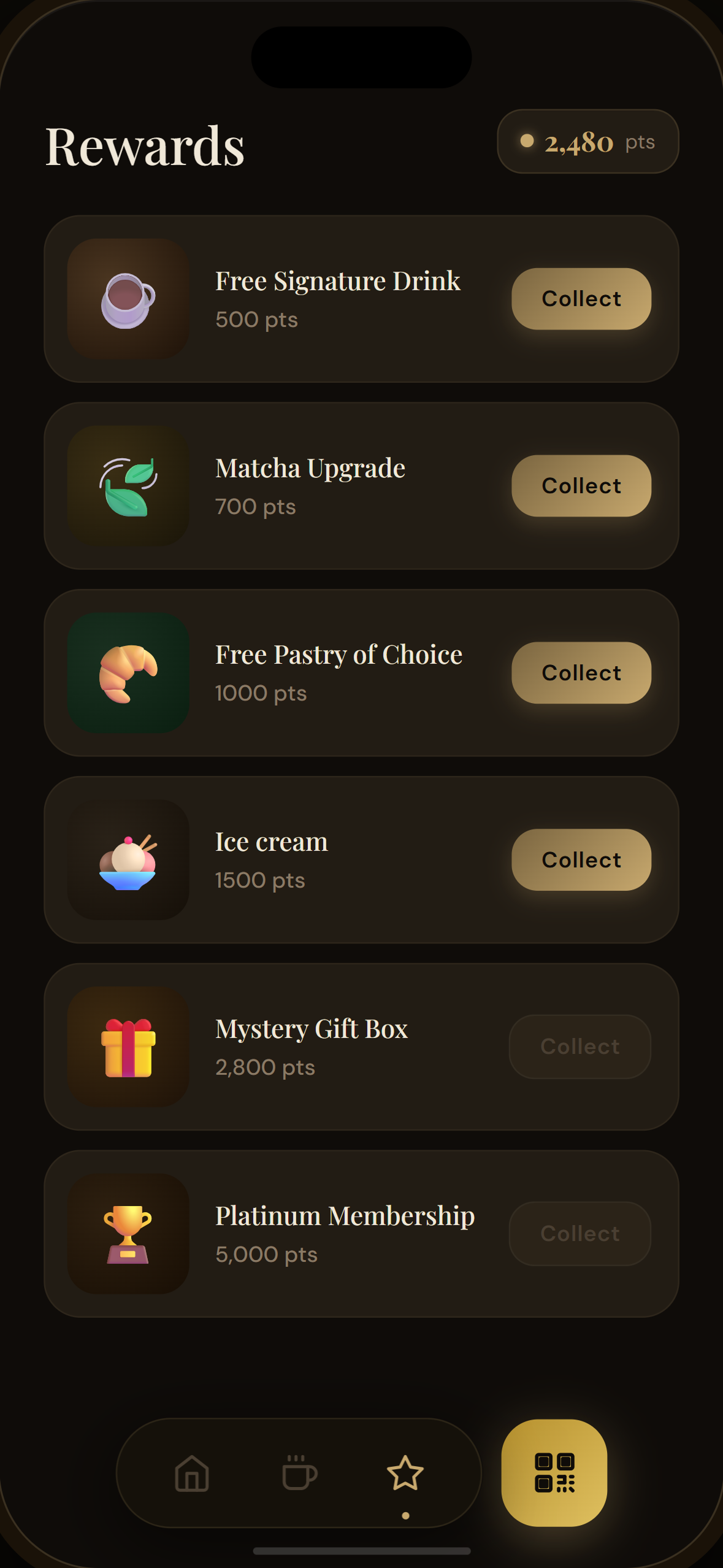Collect the Ice cream reward
Viewport: 723px width, 1568px height.
coord(580,860)
